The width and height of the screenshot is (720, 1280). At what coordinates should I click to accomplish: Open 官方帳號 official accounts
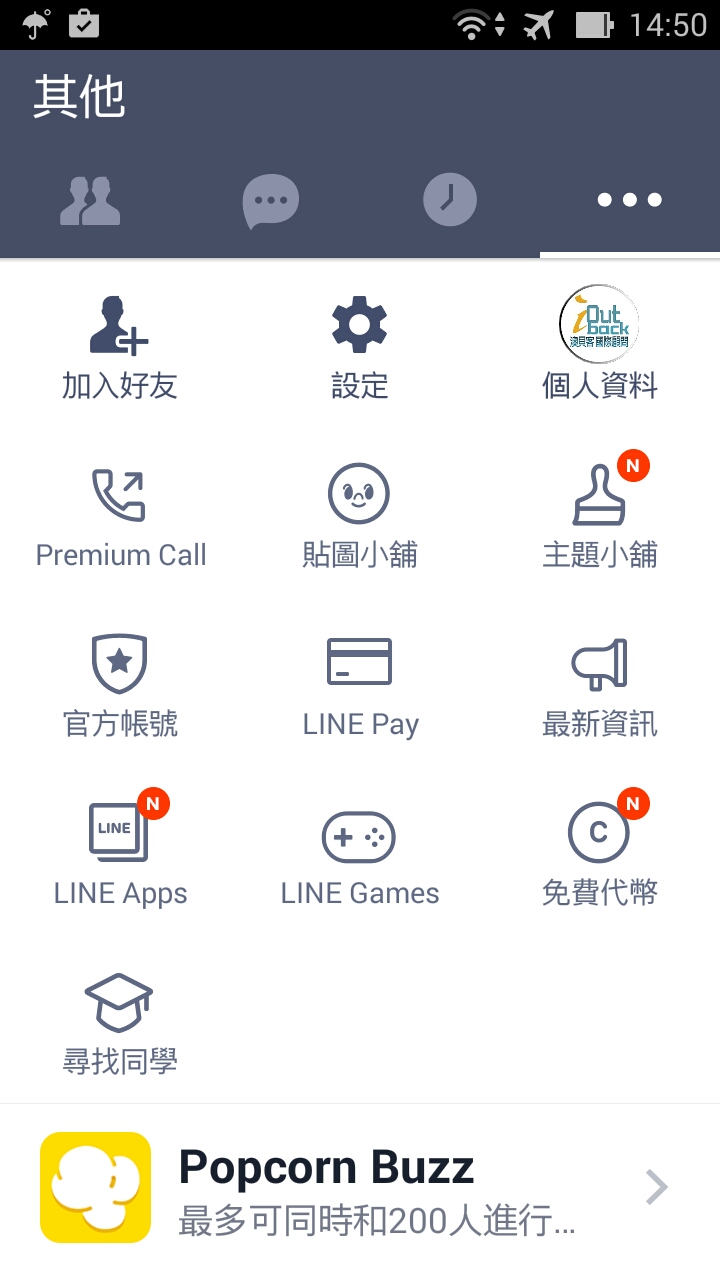pyautogui.click(x=120, y=685)
